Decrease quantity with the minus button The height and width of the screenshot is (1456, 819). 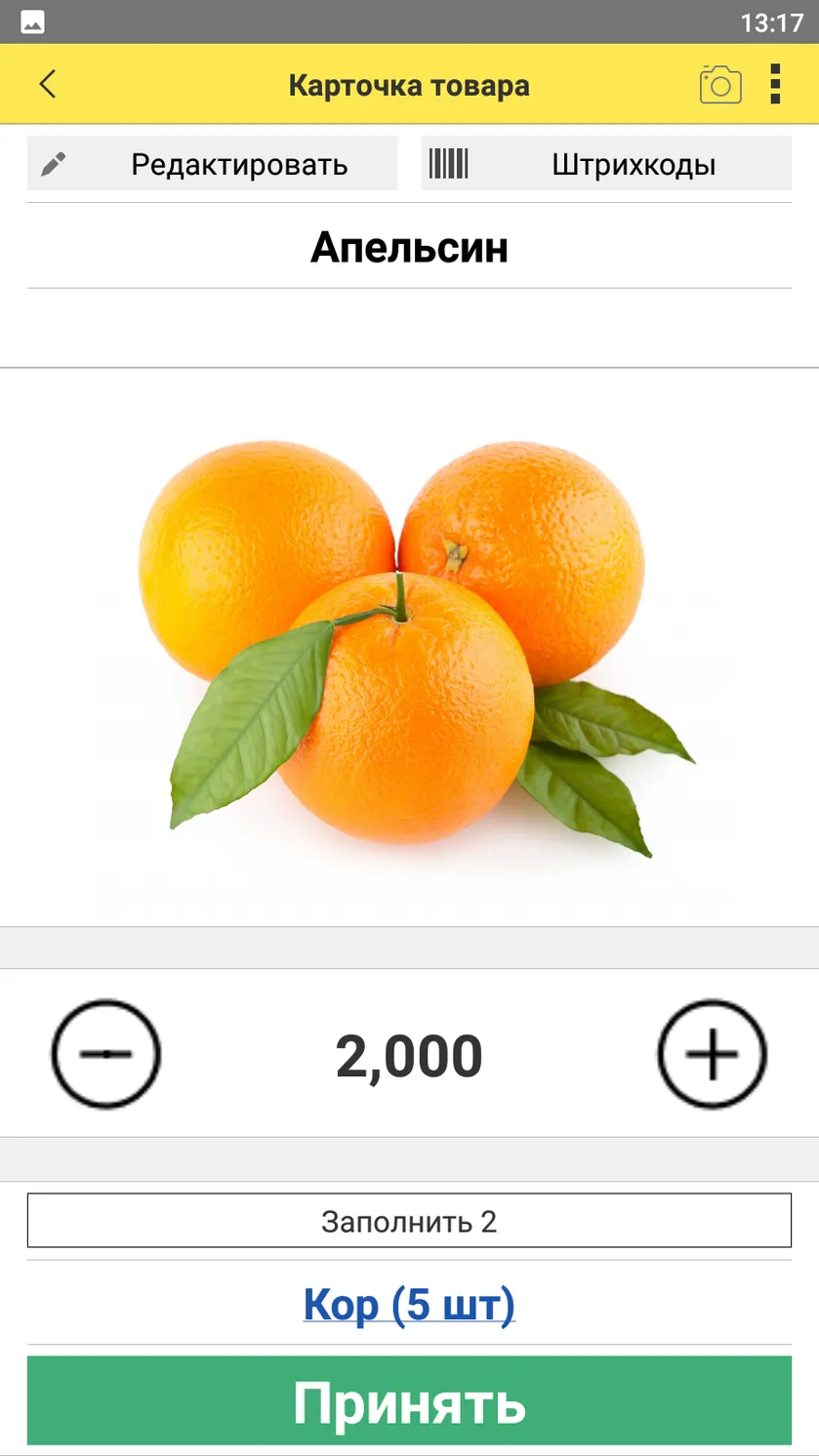tap(105, 1054)
